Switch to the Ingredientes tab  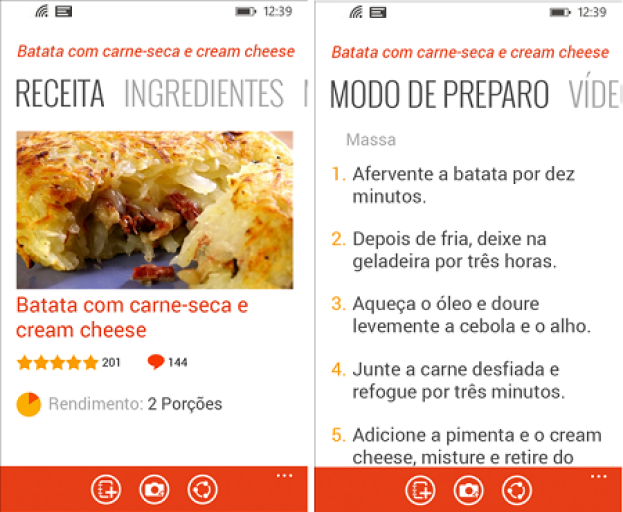click(204, 93)
